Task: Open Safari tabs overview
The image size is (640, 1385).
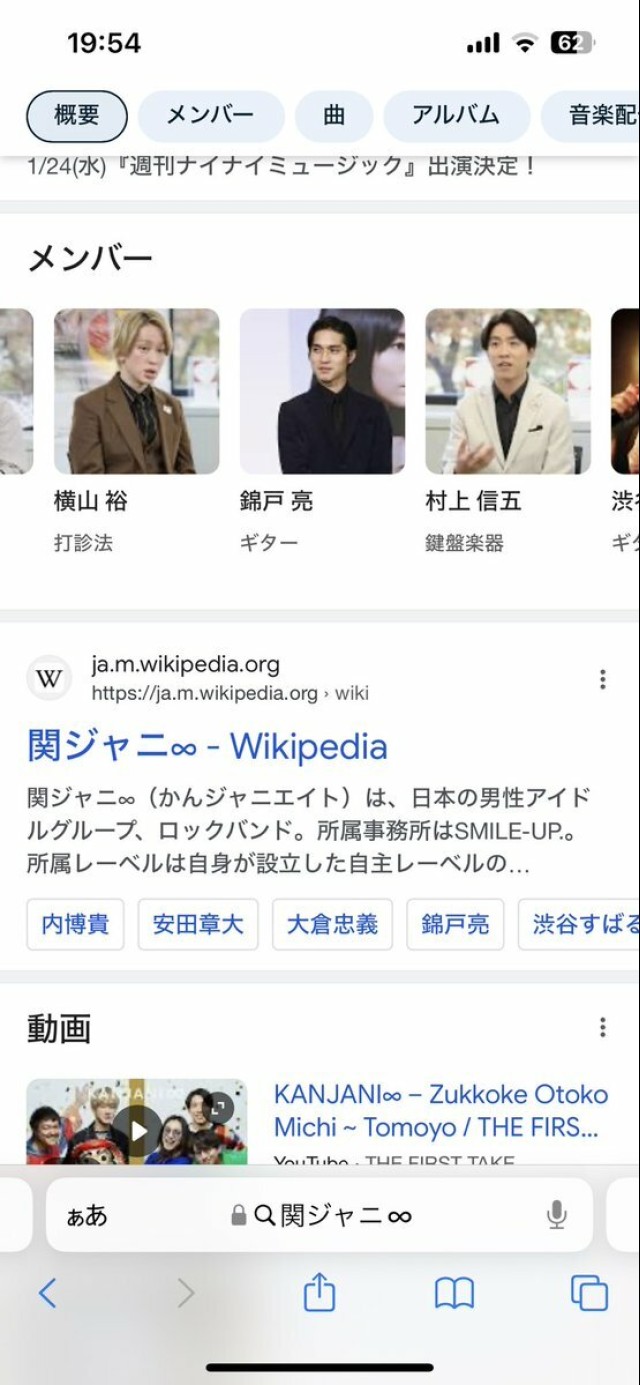Action: pyautogui.click(x=589, y=1293)
